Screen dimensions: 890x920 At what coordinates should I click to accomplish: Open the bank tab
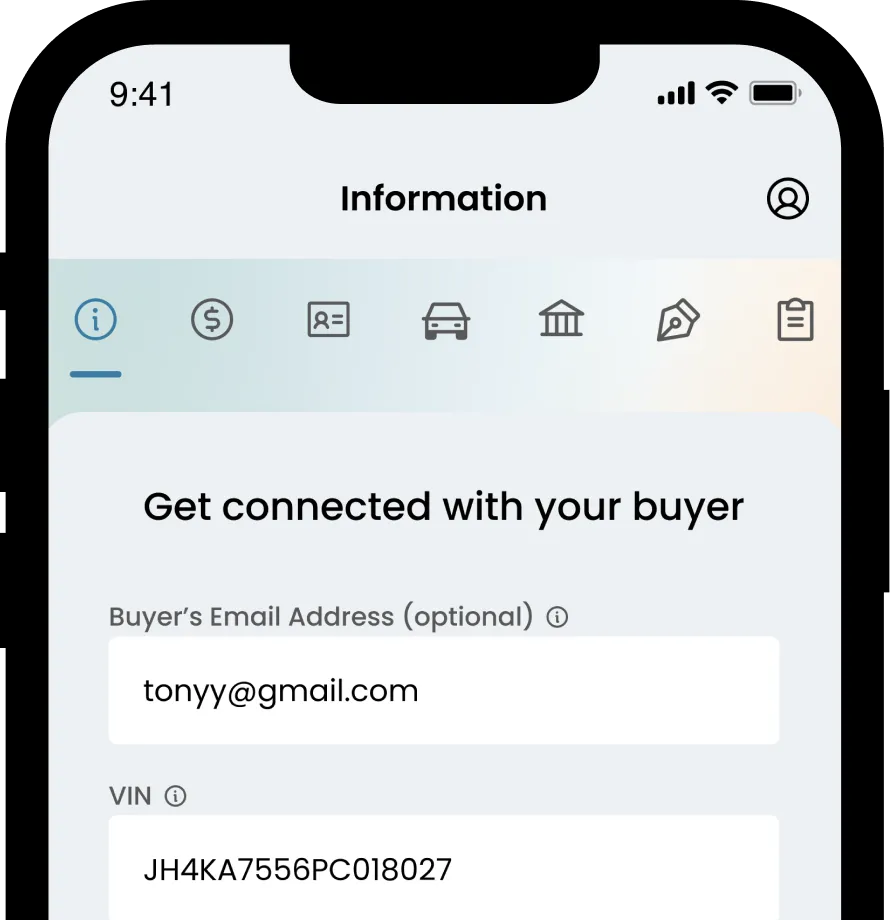tap(561, 322)
